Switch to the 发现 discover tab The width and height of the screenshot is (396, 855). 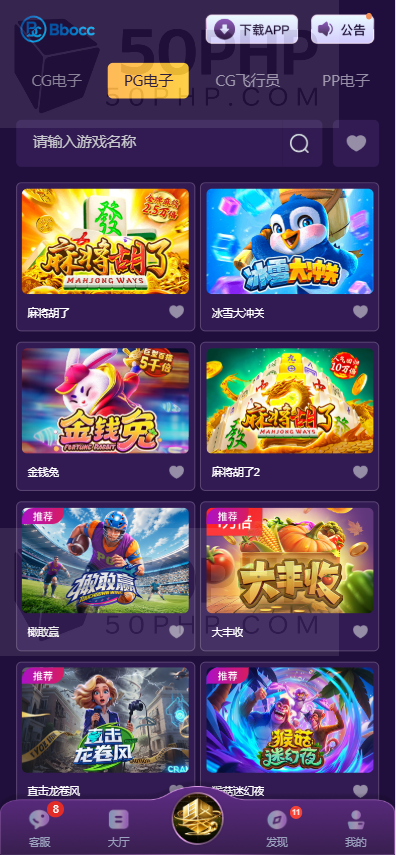pos(277,827)
